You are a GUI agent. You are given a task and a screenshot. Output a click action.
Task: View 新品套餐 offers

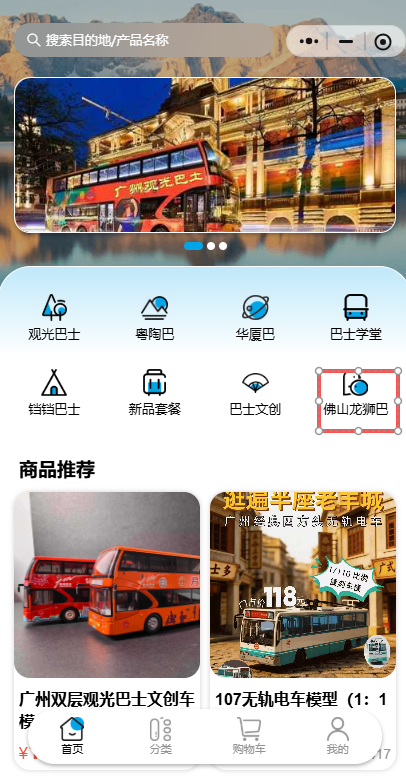[x=154, y=392]
